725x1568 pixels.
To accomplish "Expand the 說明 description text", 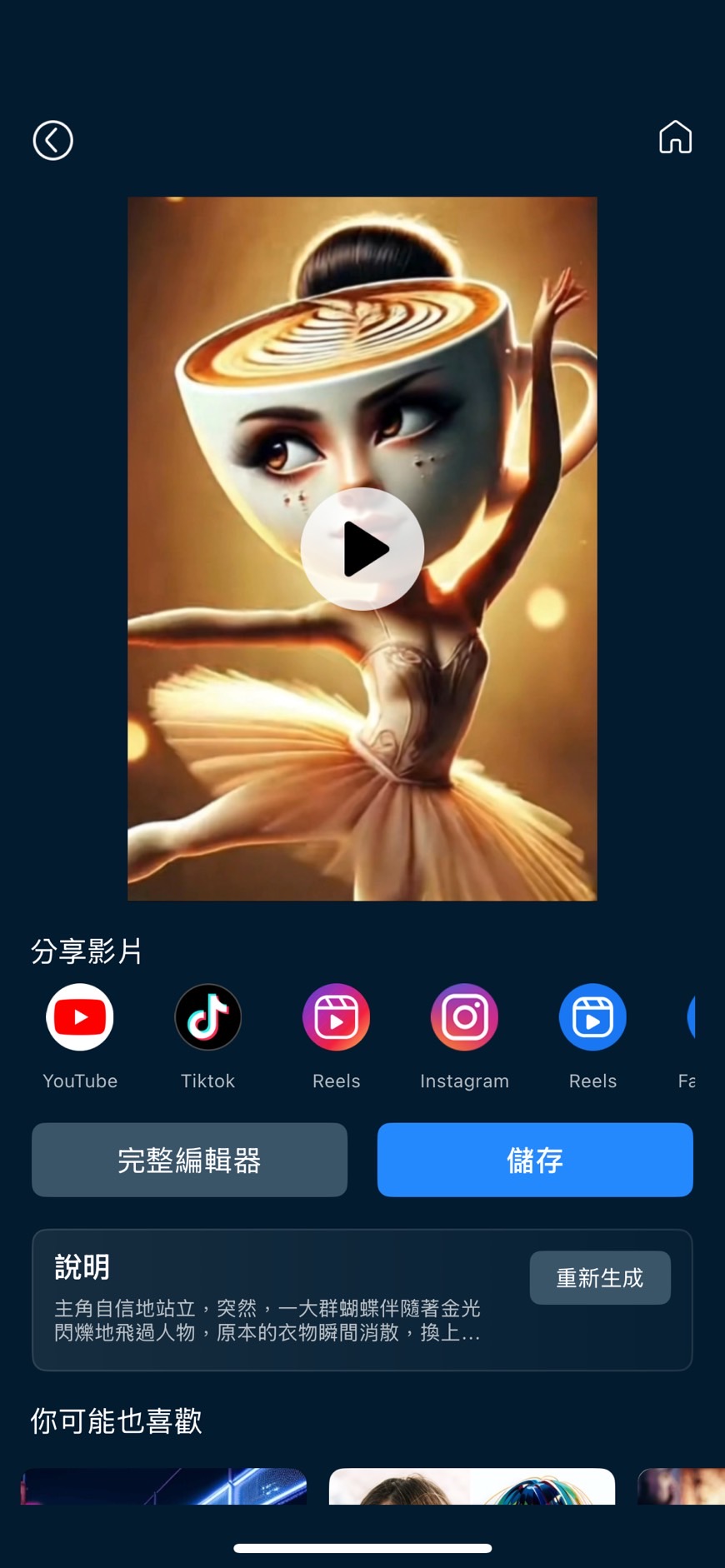I will coord(267,1321).
